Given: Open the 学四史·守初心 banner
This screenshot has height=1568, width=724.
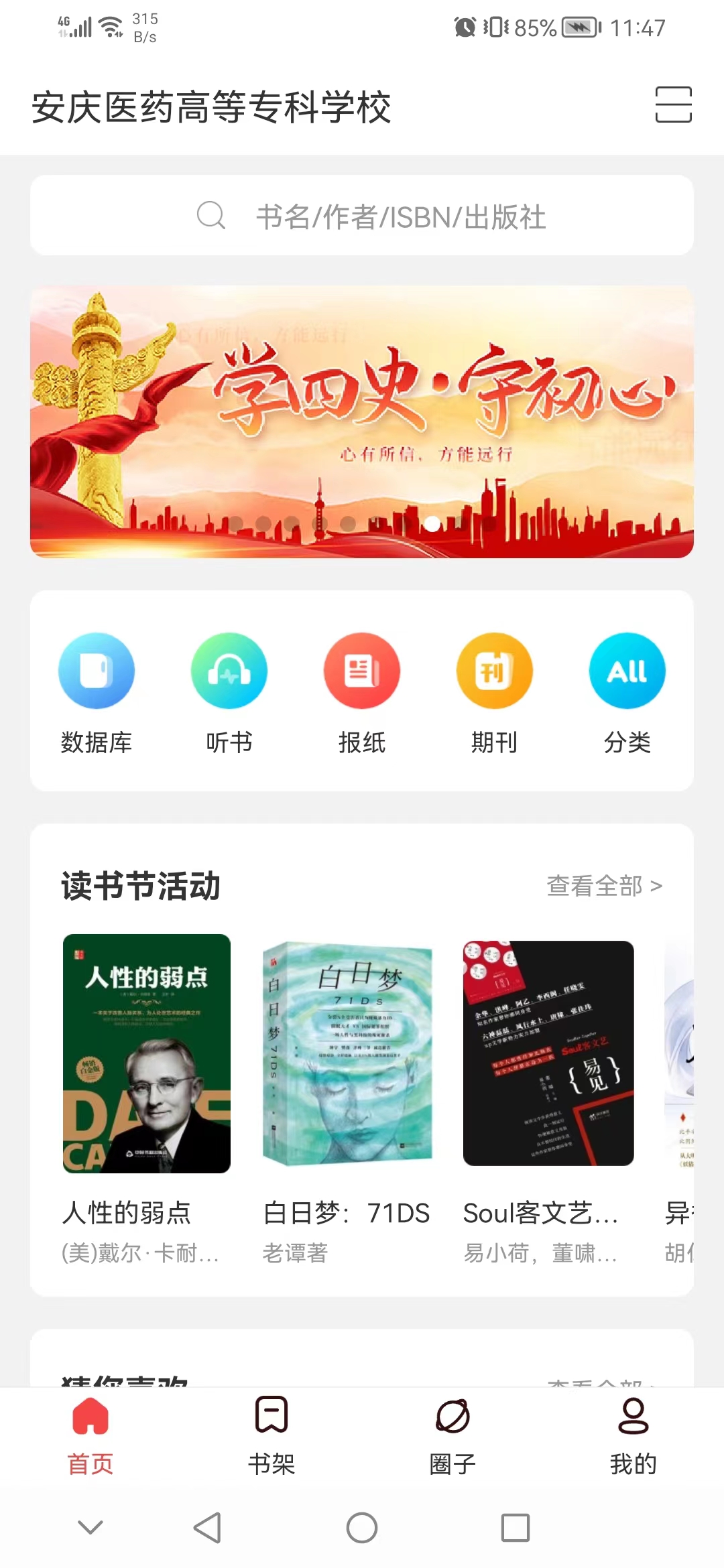Looking at the screenshot, I should [362, 422].
